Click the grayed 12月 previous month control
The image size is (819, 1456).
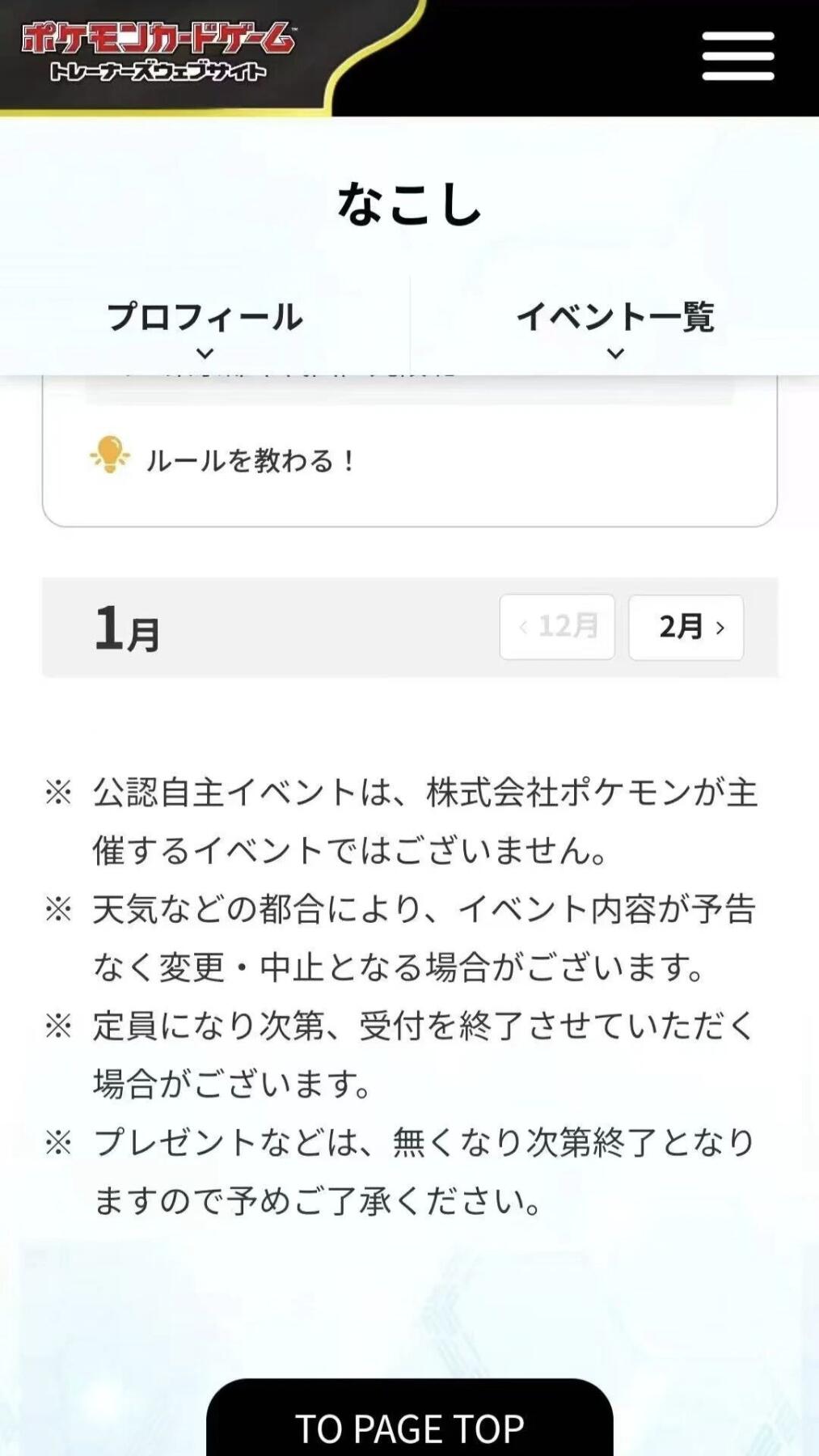(558, 628)
